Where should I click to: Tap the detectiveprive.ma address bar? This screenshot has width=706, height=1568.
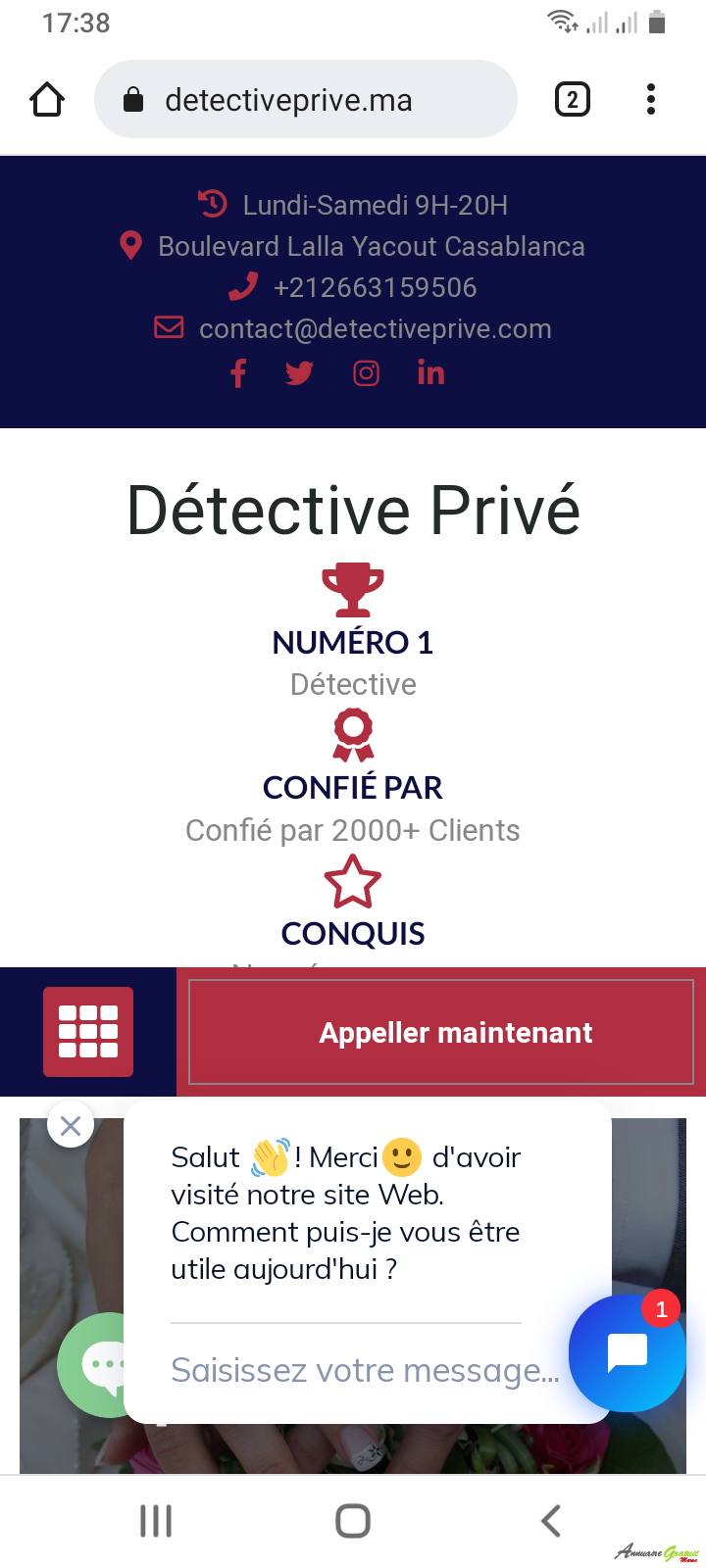coord(305,100)
